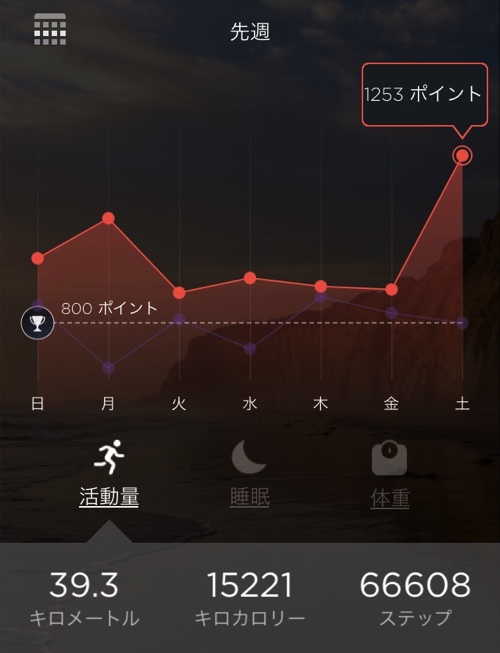Screen dimensions: 500x653
Task: Select Tuesday's (火) red data point
Action: [179, 293]
